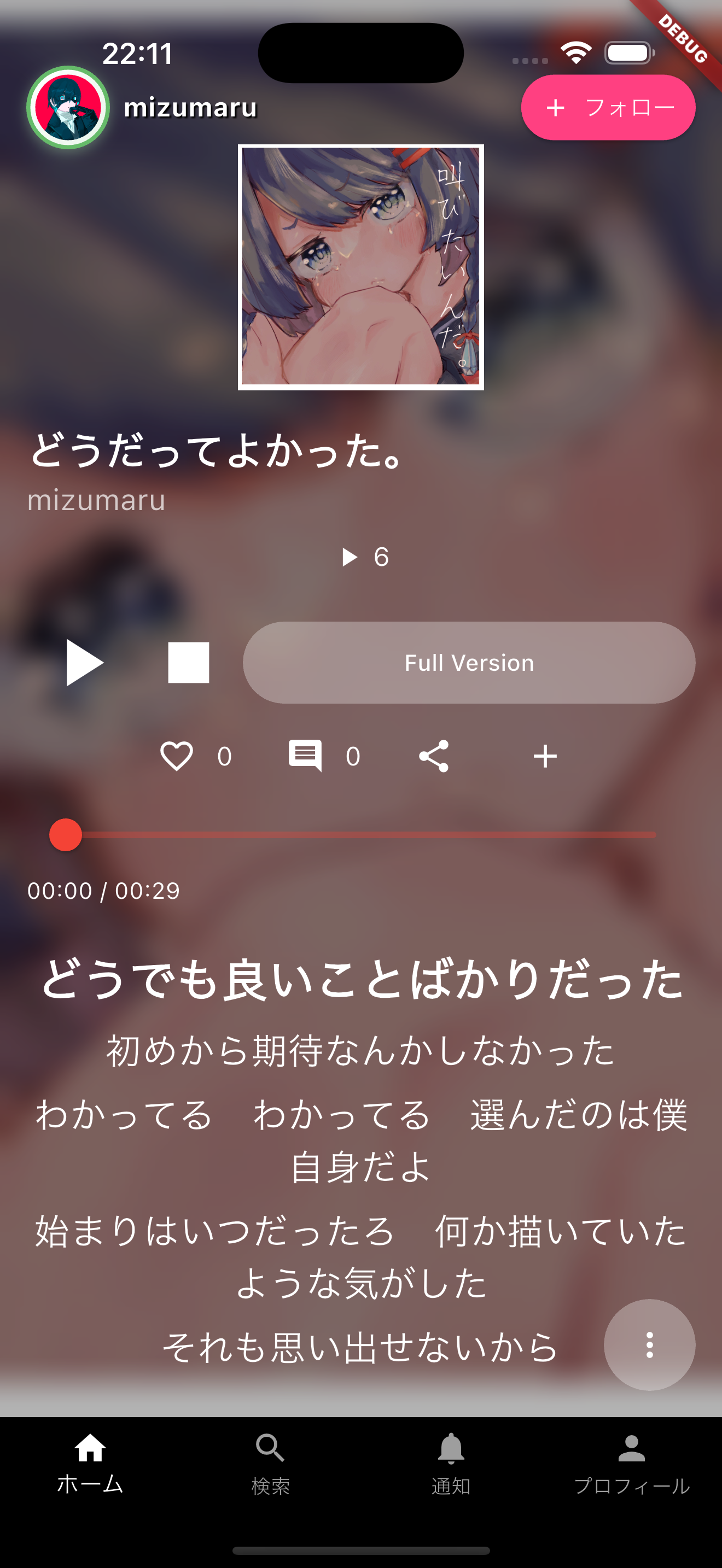Share this song via the share icon
Image resolution: width=722 pixels, height=1568 pixels.
click(x=433, y=756)
